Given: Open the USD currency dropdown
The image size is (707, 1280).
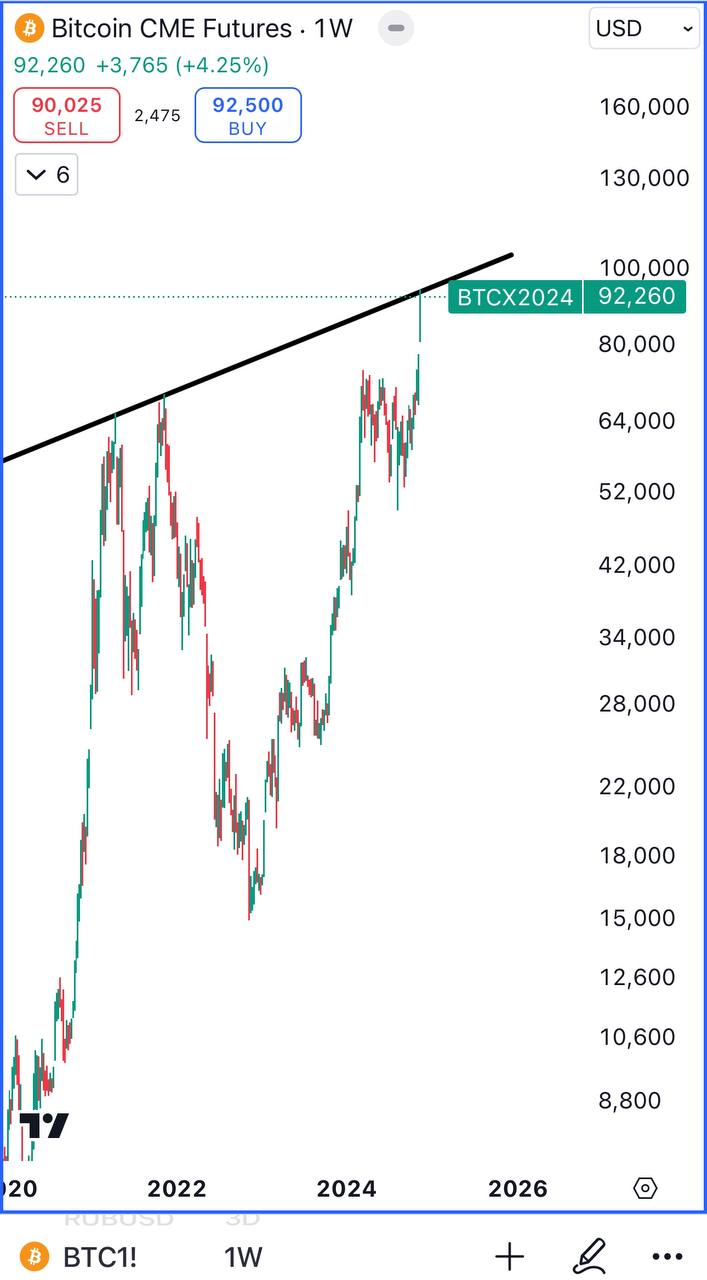Looking at the screenshot, I should [644, 29].
